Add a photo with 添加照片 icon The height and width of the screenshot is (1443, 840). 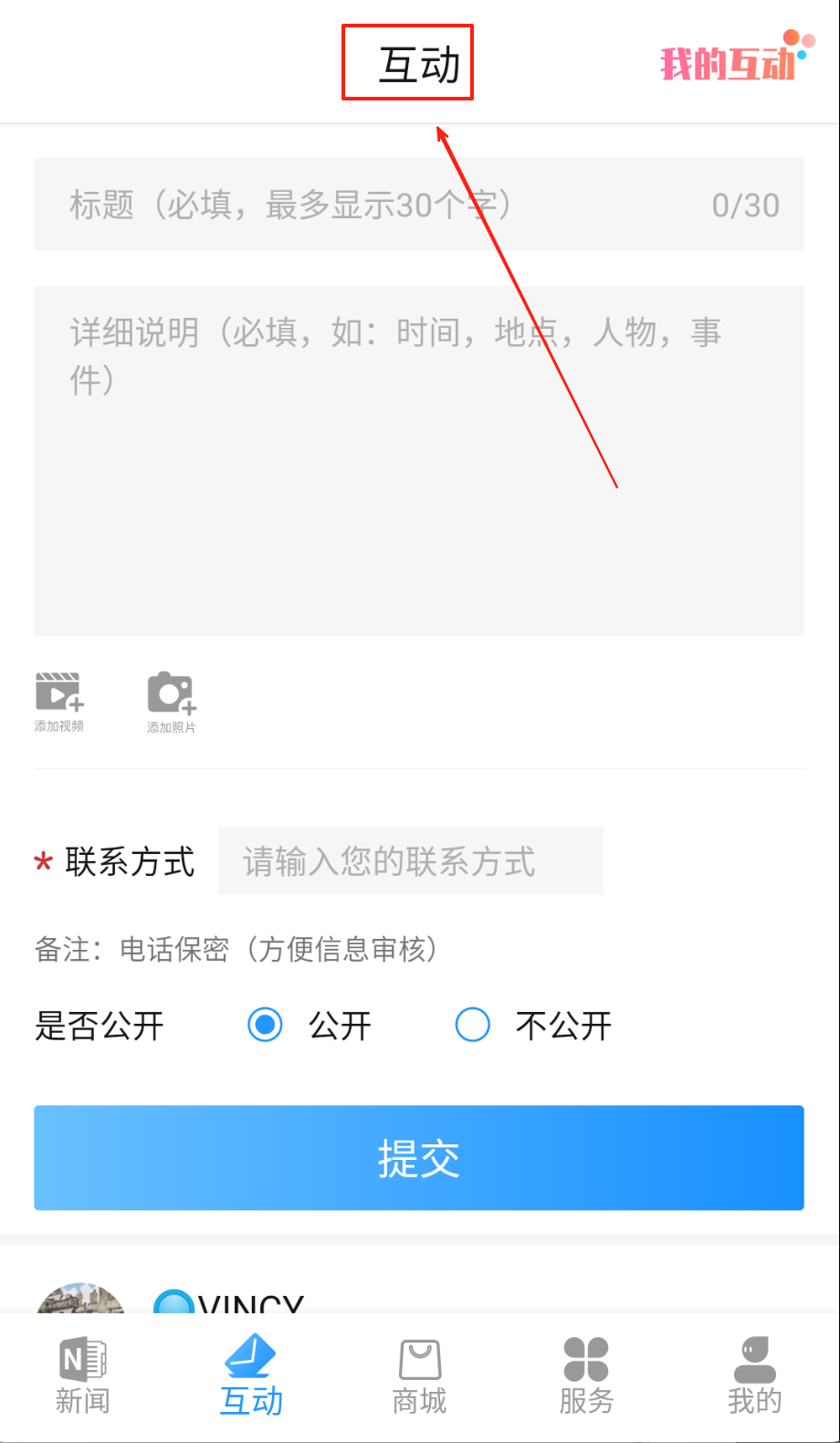171,701
